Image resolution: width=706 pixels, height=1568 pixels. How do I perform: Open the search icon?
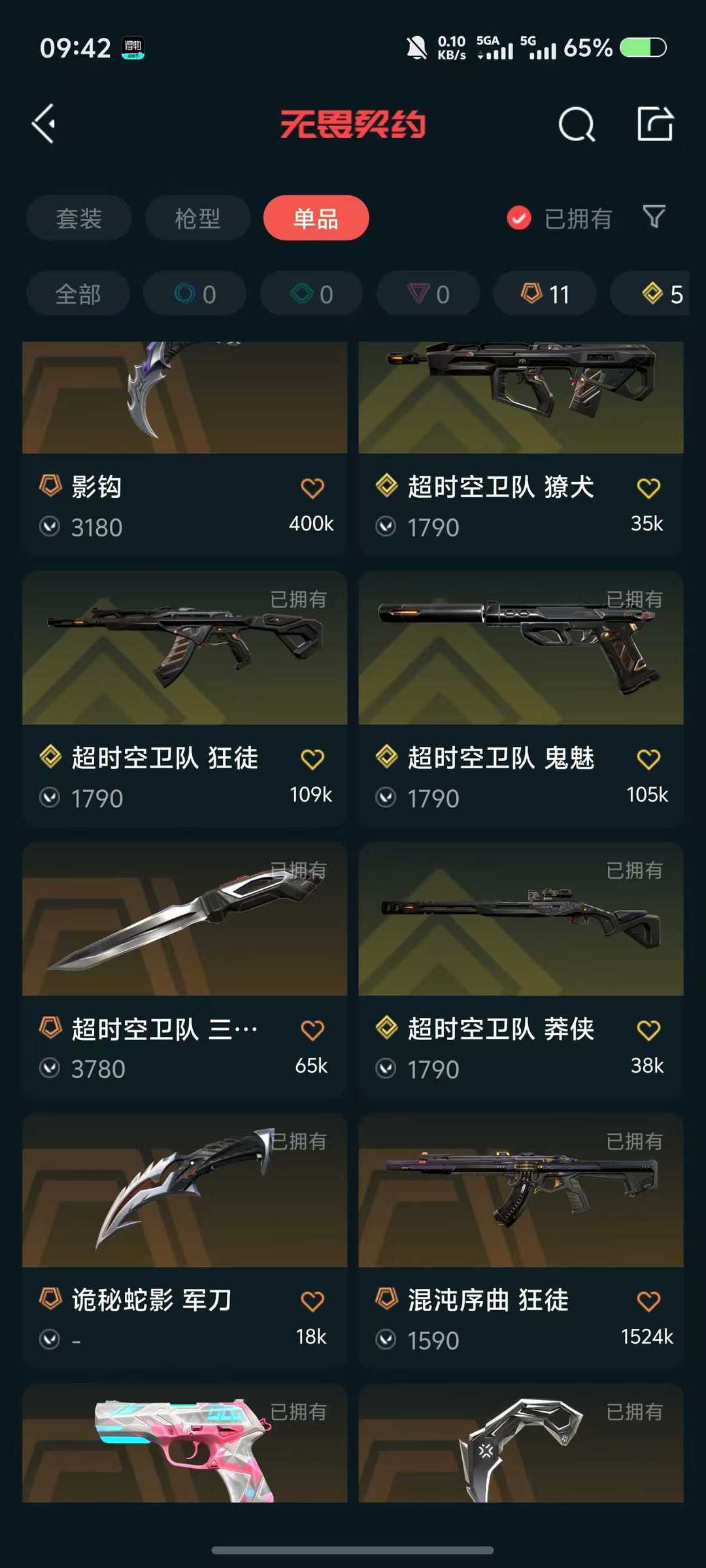(x=576, y=124)
